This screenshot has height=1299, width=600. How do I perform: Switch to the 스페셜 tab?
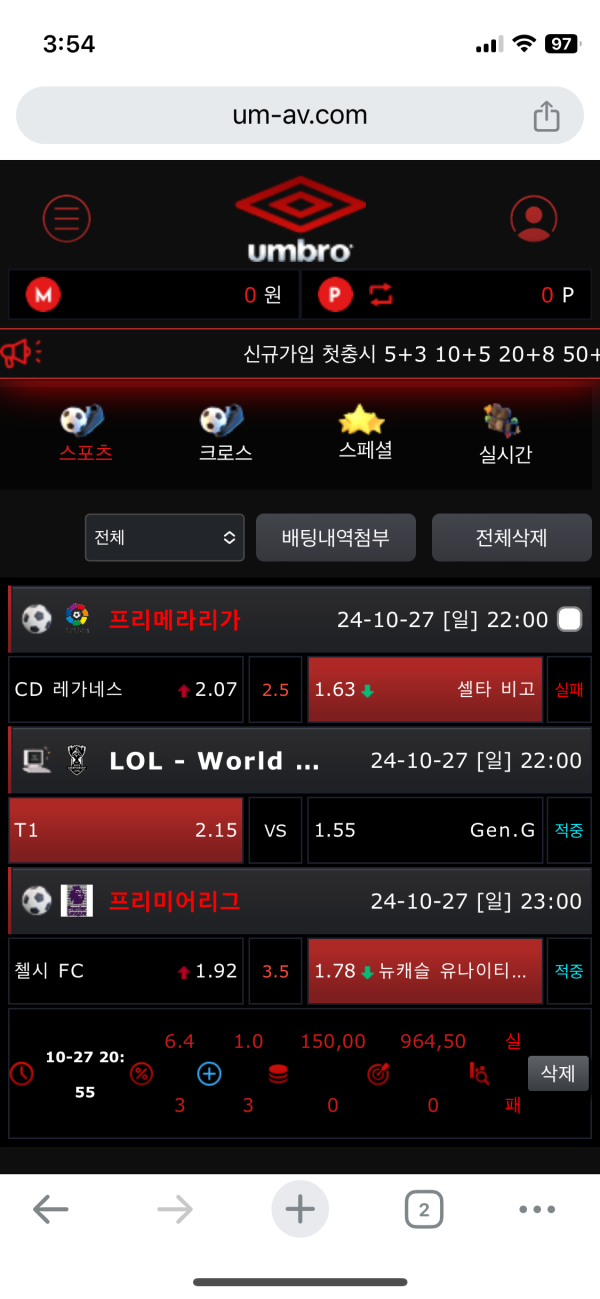coord(365,433)
